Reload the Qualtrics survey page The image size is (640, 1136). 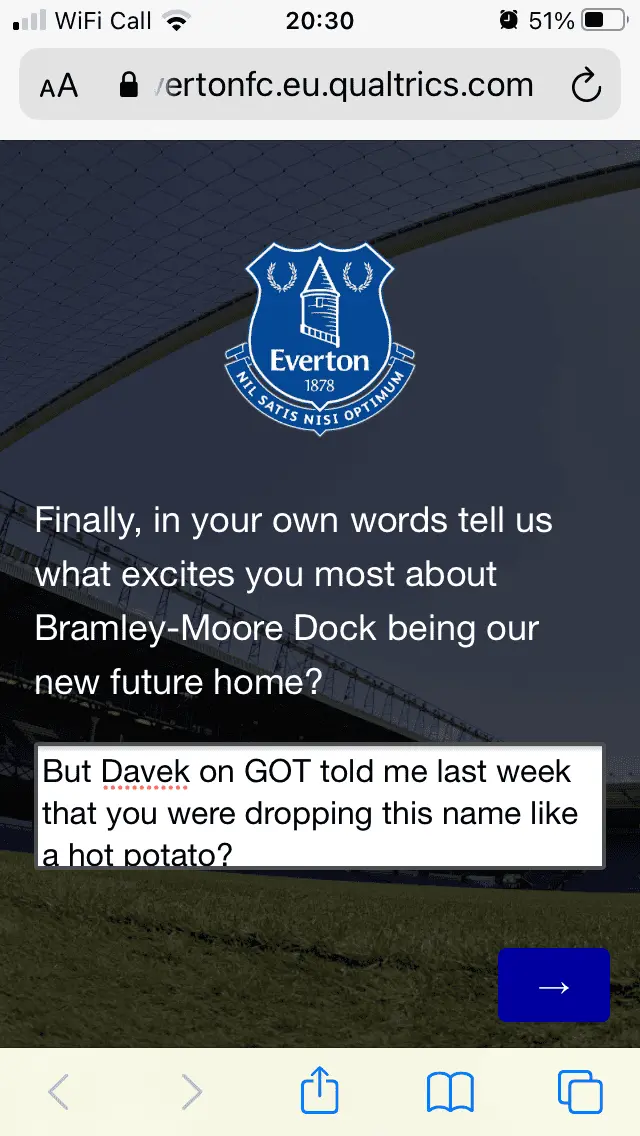[586, 86]
